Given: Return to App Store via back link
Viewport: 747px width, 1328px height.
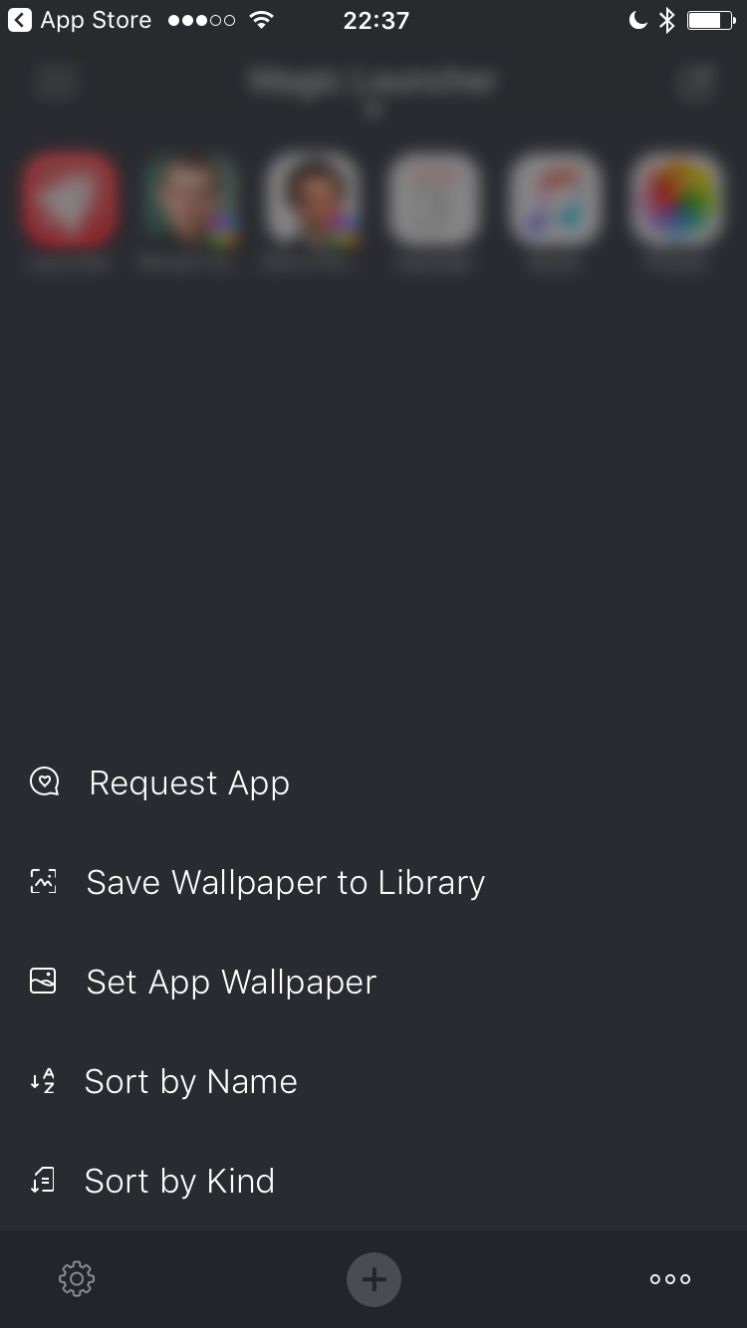Looking at the screenshot, I should pos(80,20).
